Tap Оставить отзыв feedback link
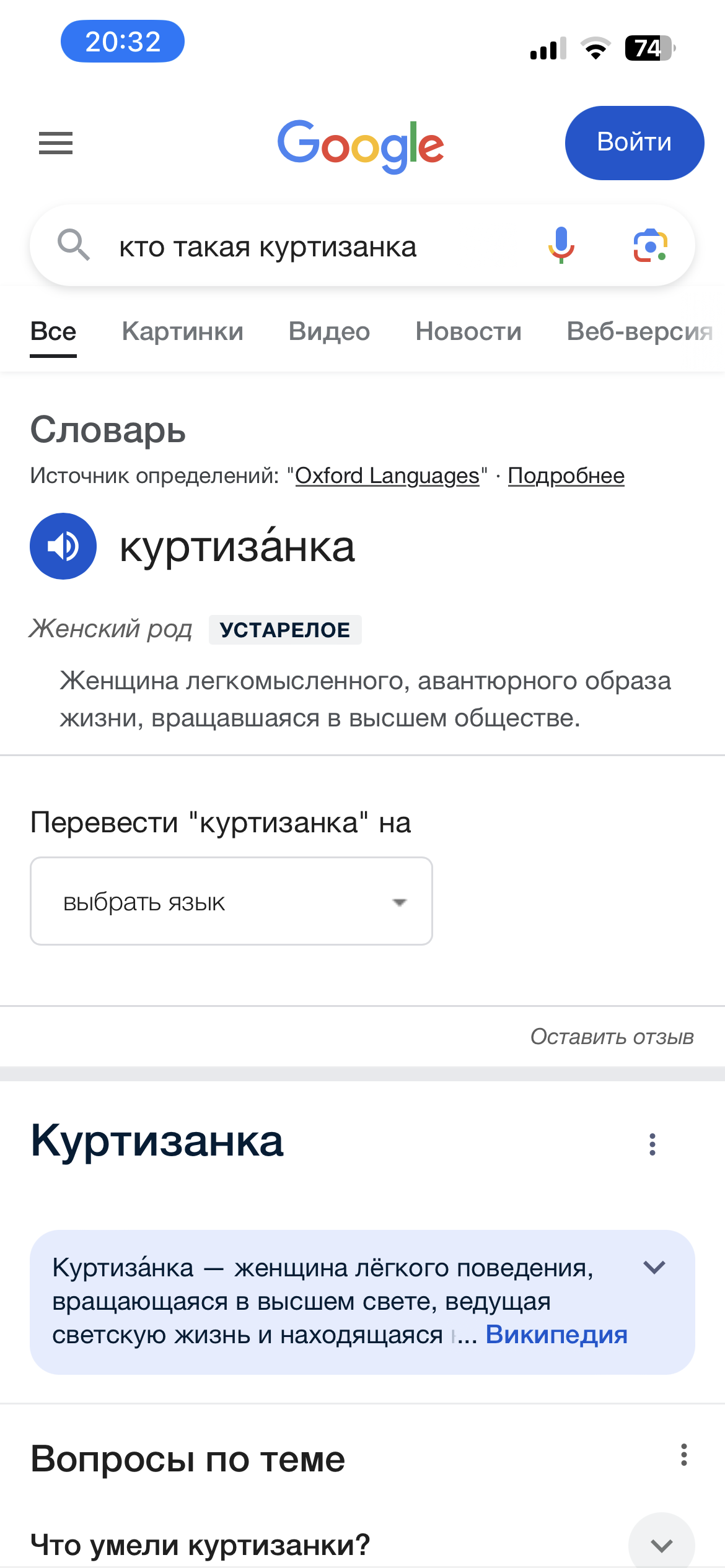Viewport: 725px width, 1568px height. click(x=612, y=1037)
